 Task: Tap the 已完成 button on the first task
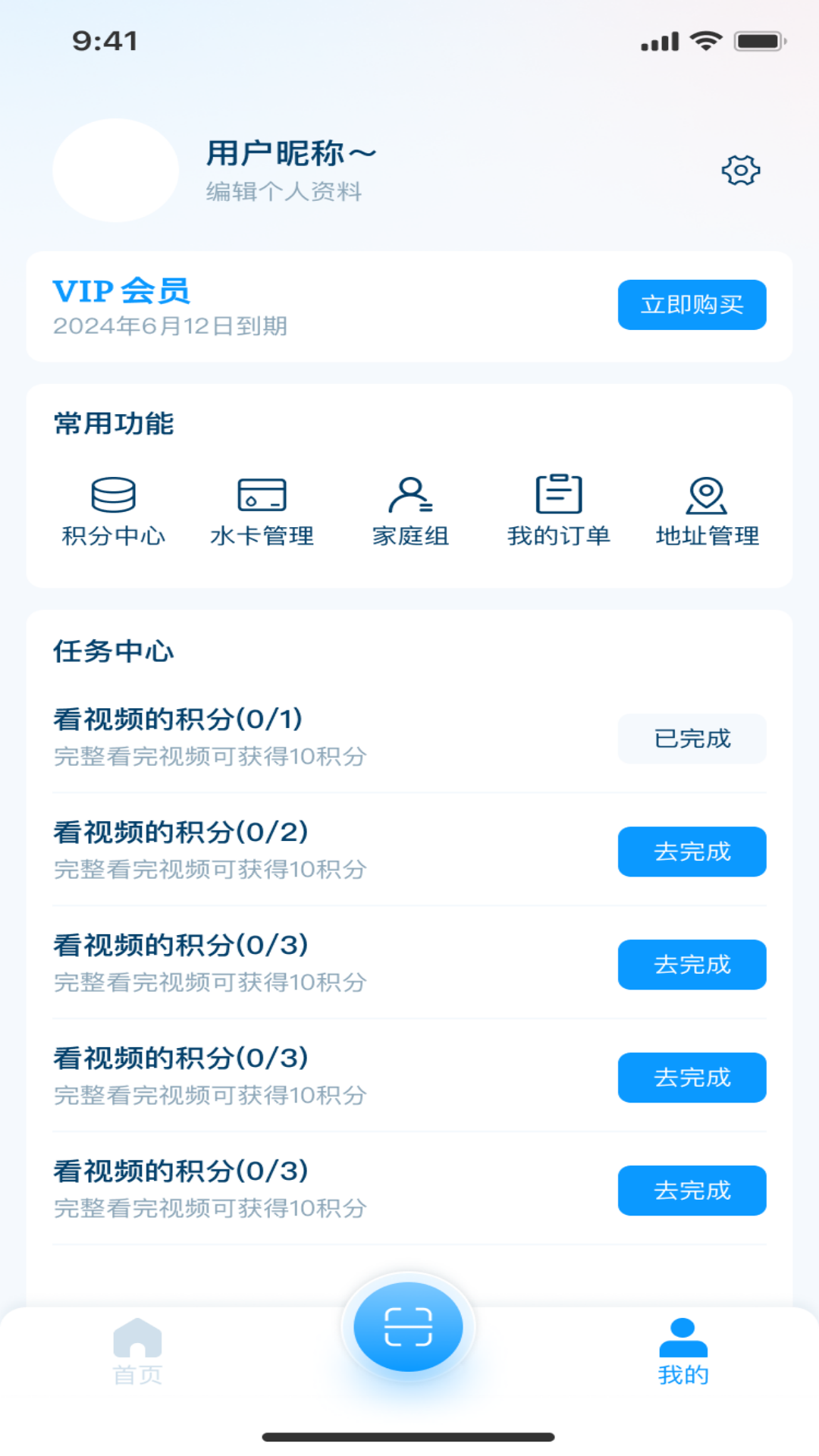692,738
